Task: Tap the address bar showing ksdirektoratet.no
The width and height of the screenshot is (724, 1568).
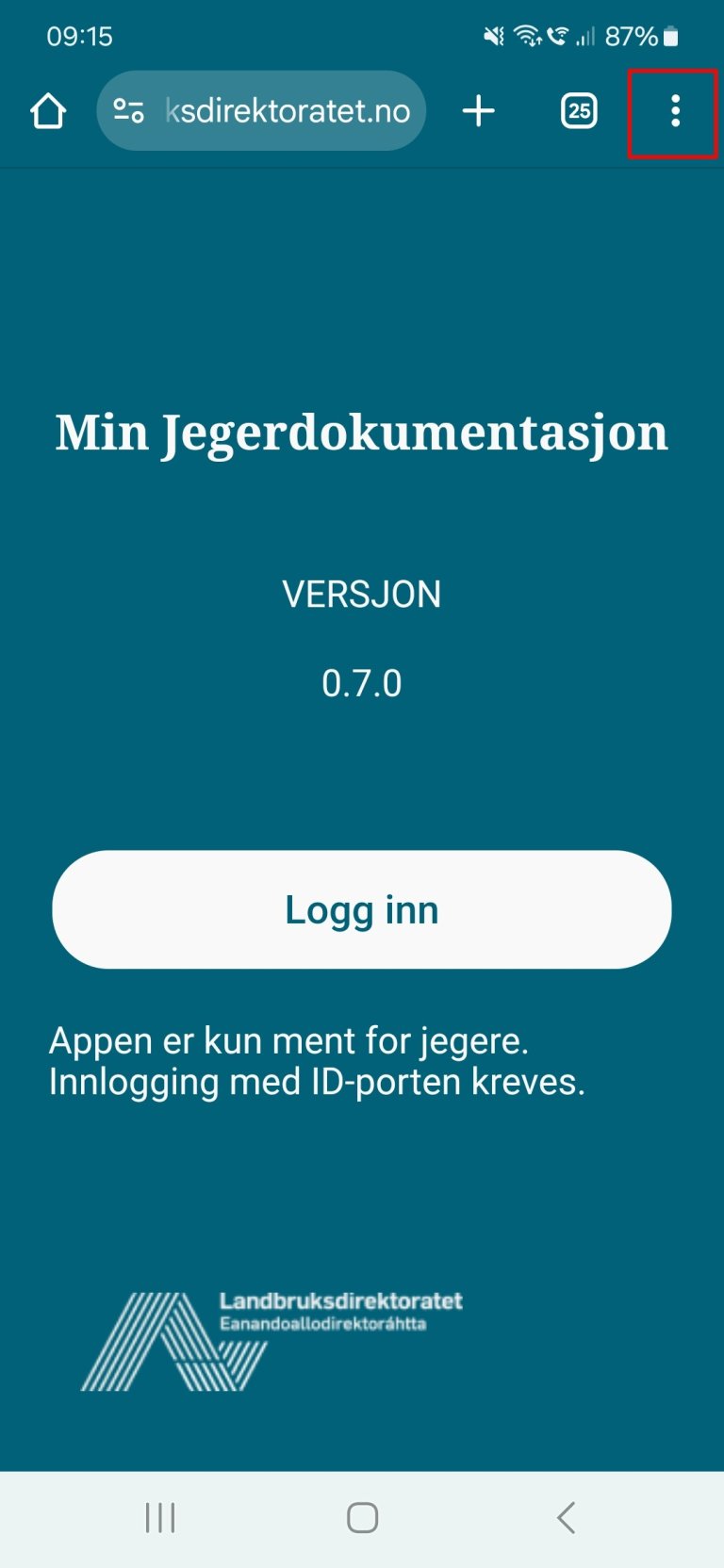Action: click(283, 110)
